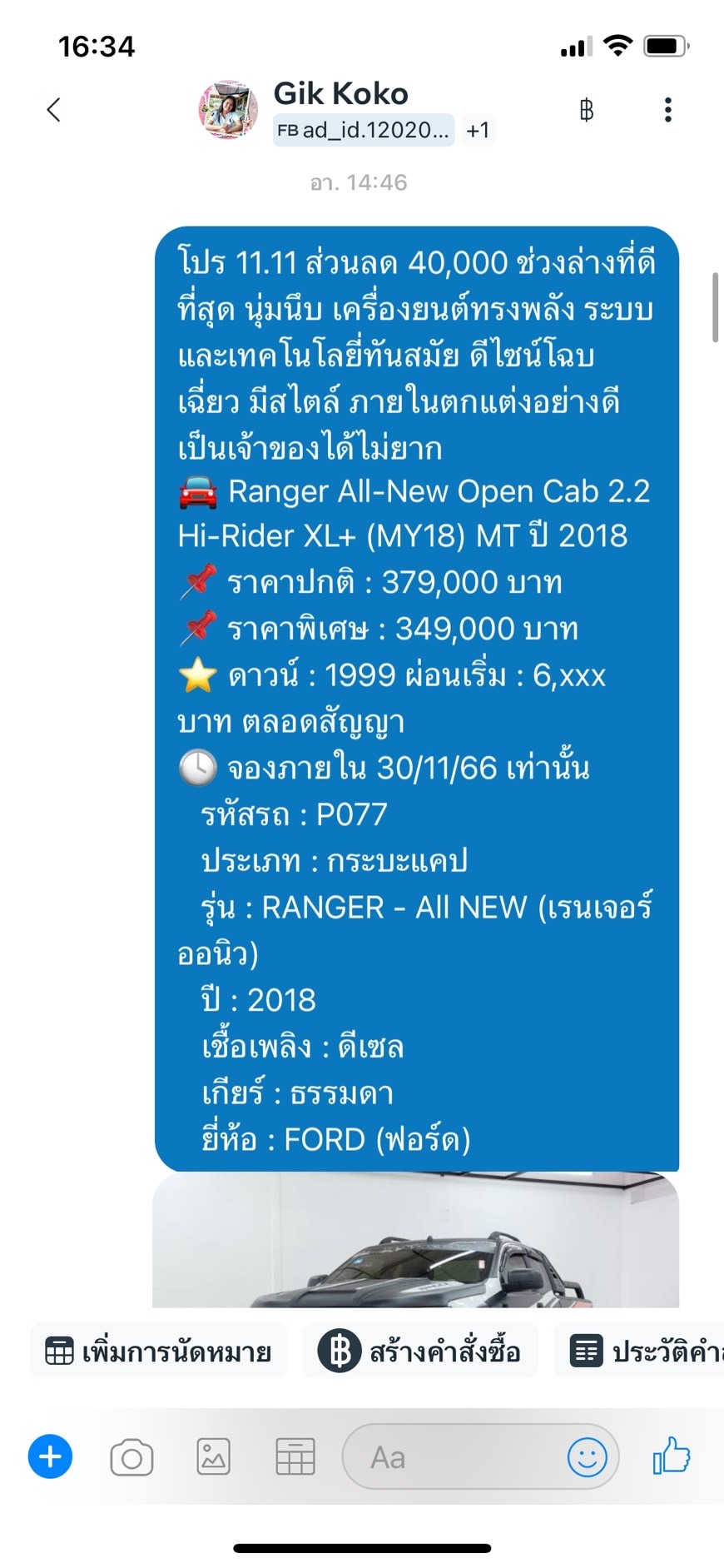This screenshot has width=724, height=1568.
Task: Open the baht payment icon in header
Action: tap(587, 110)
